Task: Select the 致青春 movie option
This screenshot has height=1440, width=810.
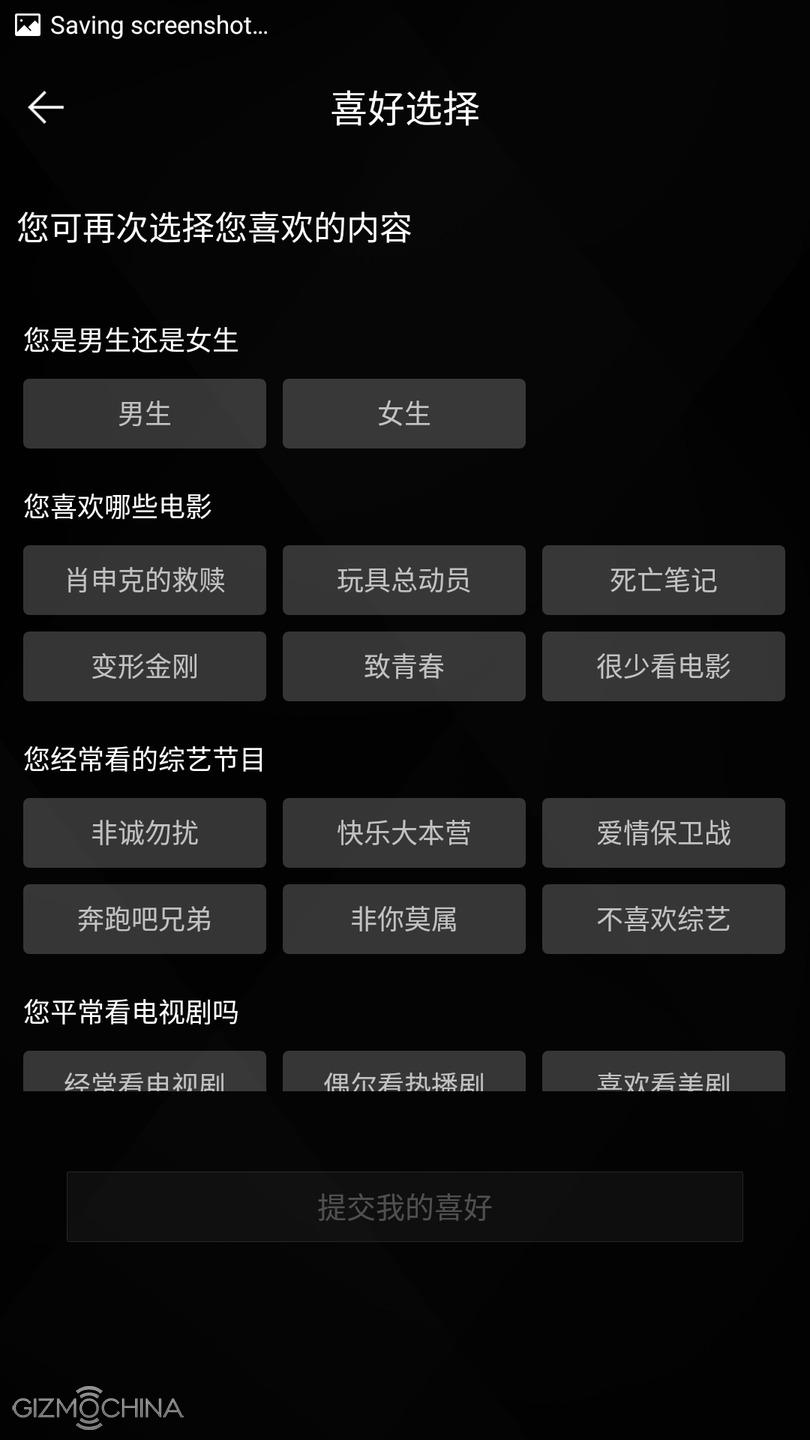Action: tap(404, 666)
